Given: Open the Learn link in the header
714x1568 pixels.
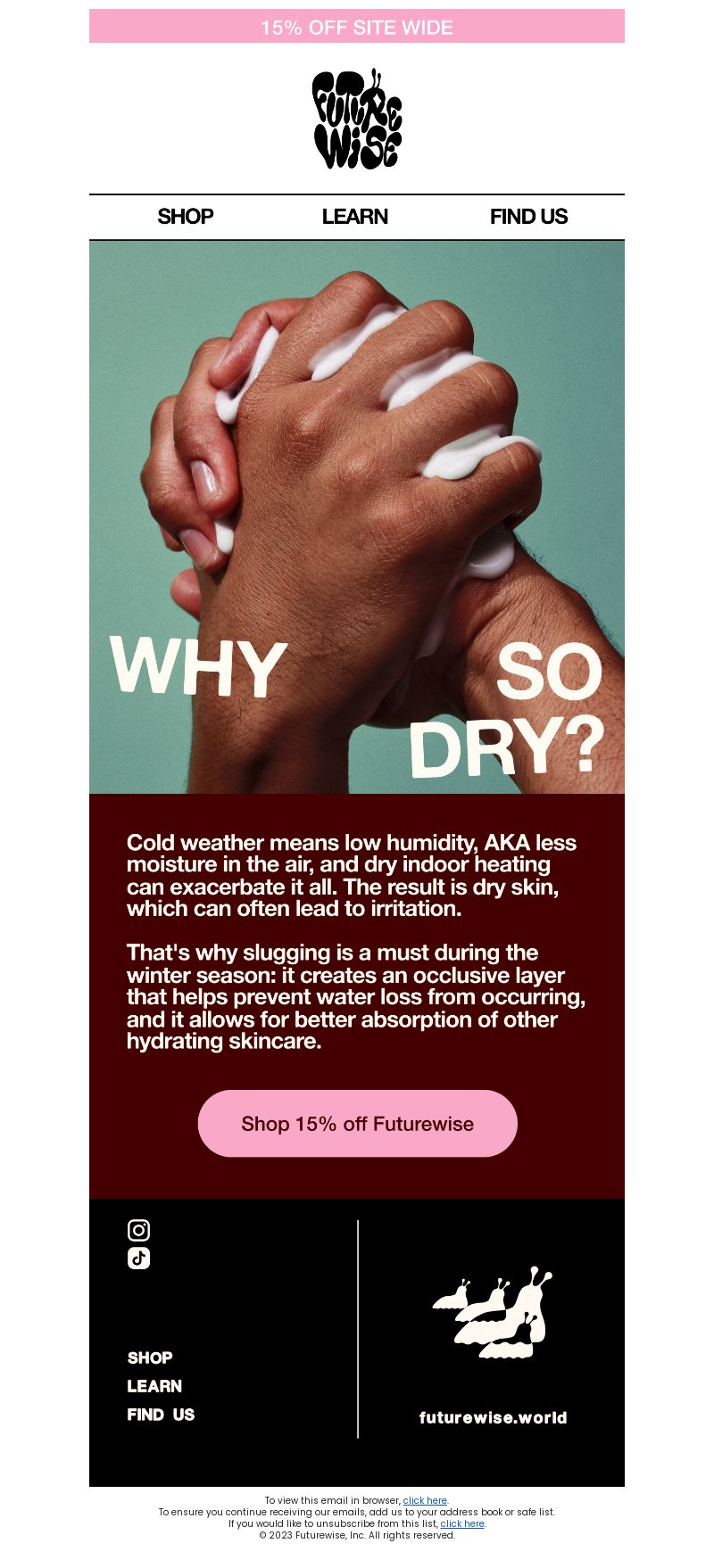Looking at the screenshot, I should (355, 217).
